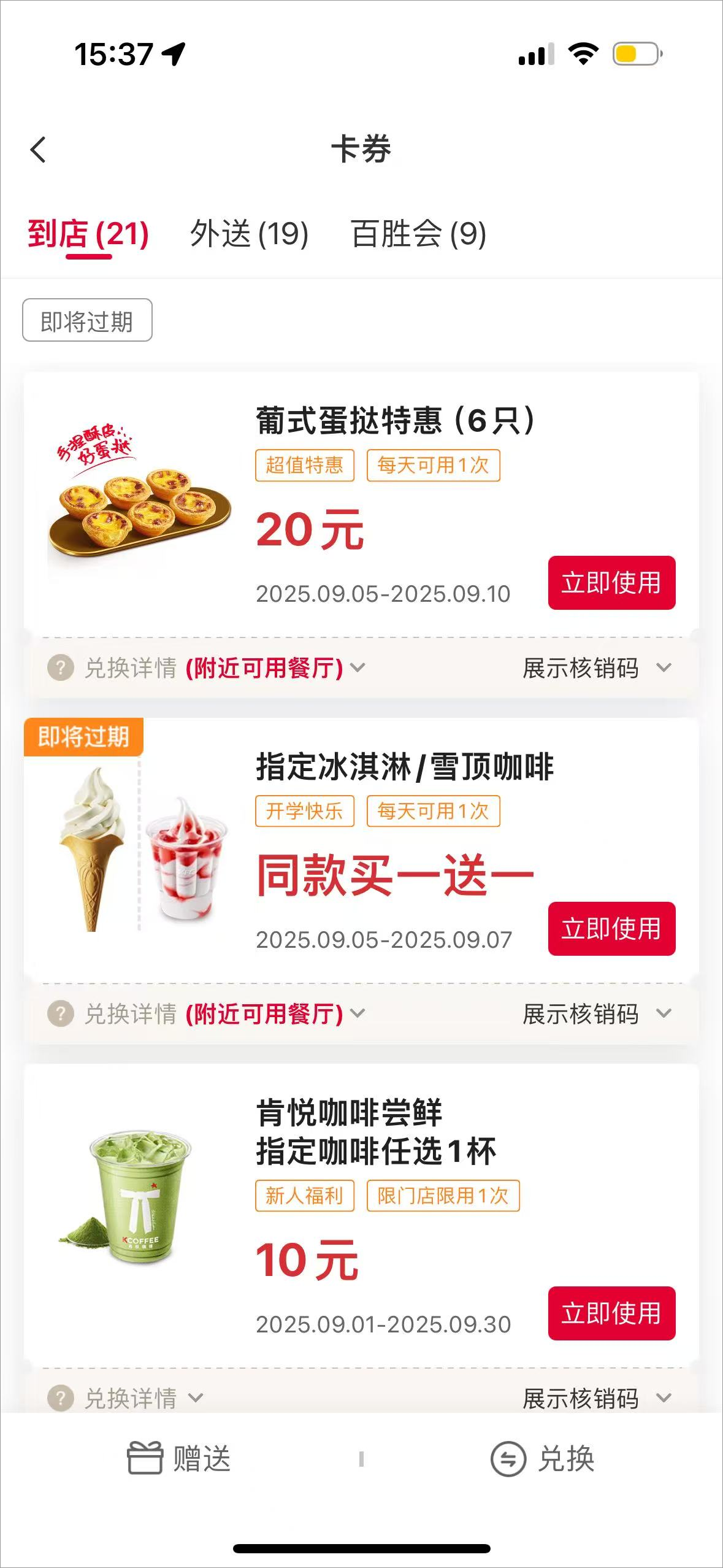This screenshot has width=723, height=1568.
Task: Show 核销码 for the 肯悦咖啡 coupon
Action: (596, 1398)
